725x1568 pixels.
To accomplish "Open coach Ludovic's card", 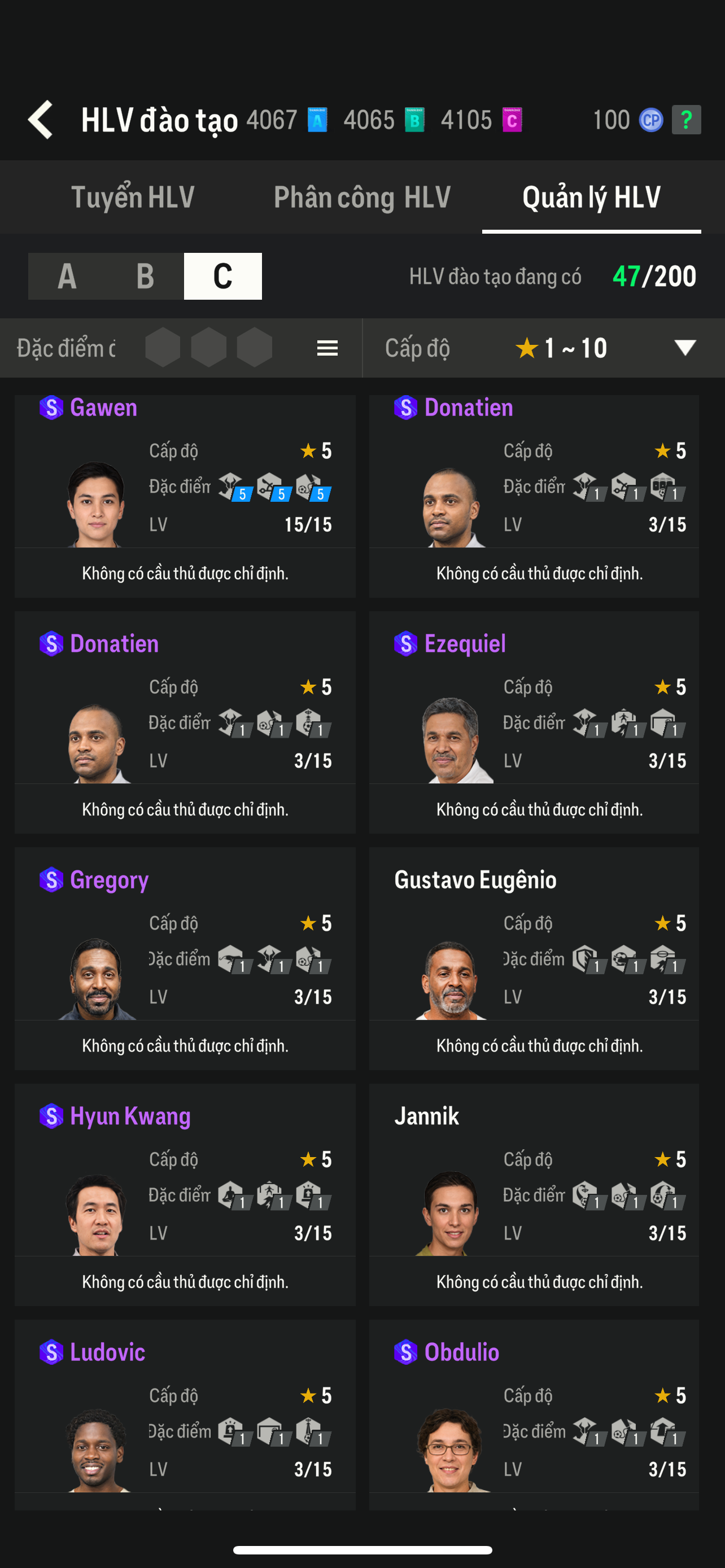I will [x=185, y=1418].
